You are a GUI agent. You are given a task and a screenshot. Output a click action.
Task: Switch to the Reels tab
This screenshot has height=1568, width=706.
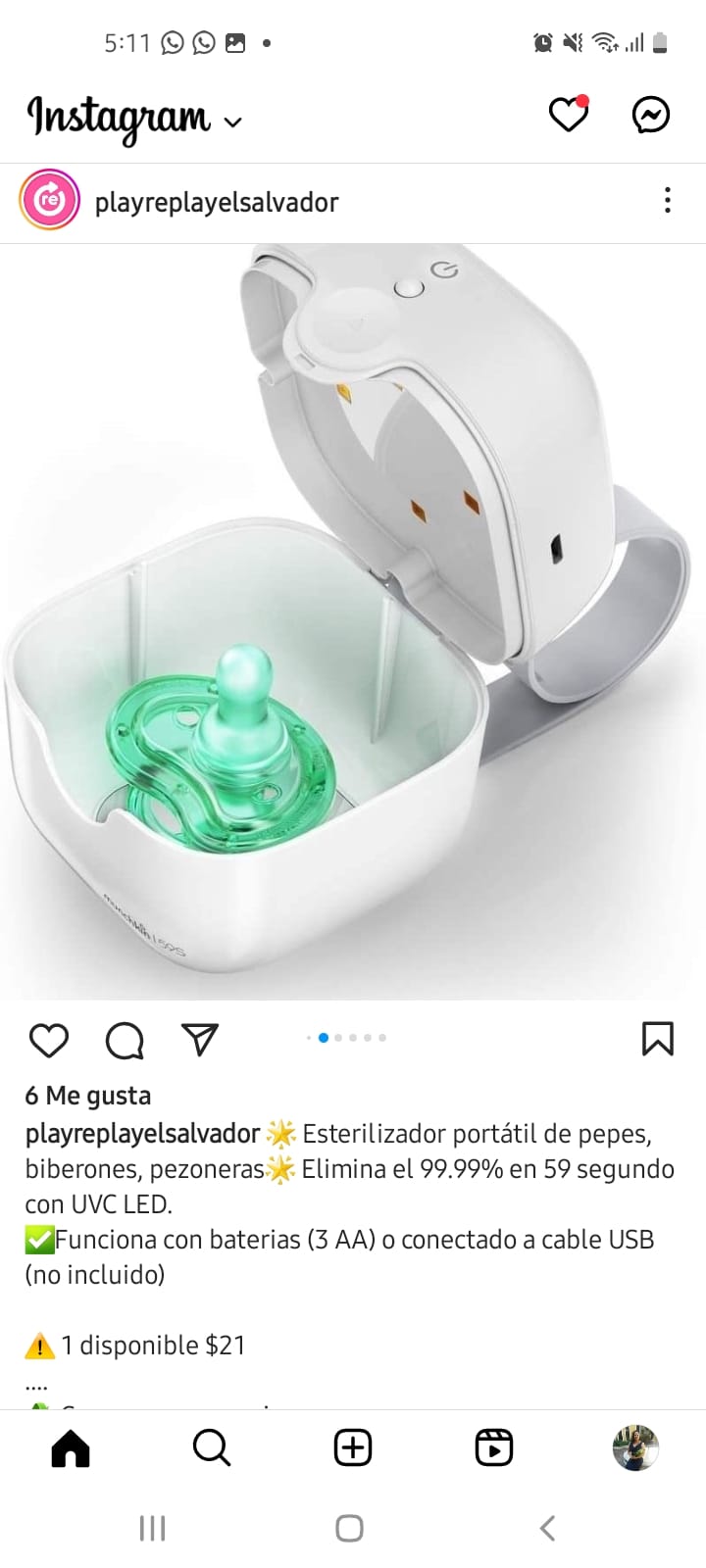494,1447
